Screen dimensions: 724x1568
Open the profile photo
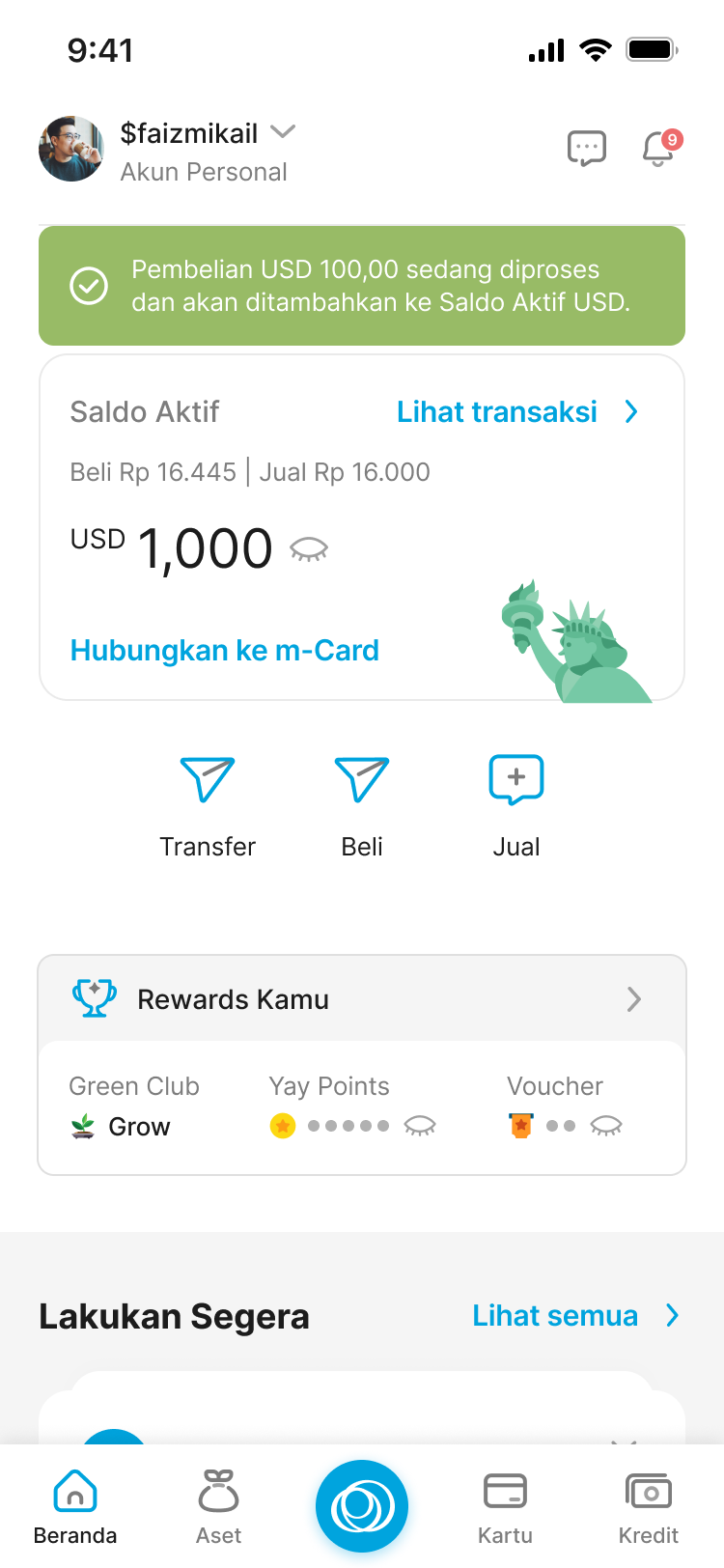tap(71, 150)
